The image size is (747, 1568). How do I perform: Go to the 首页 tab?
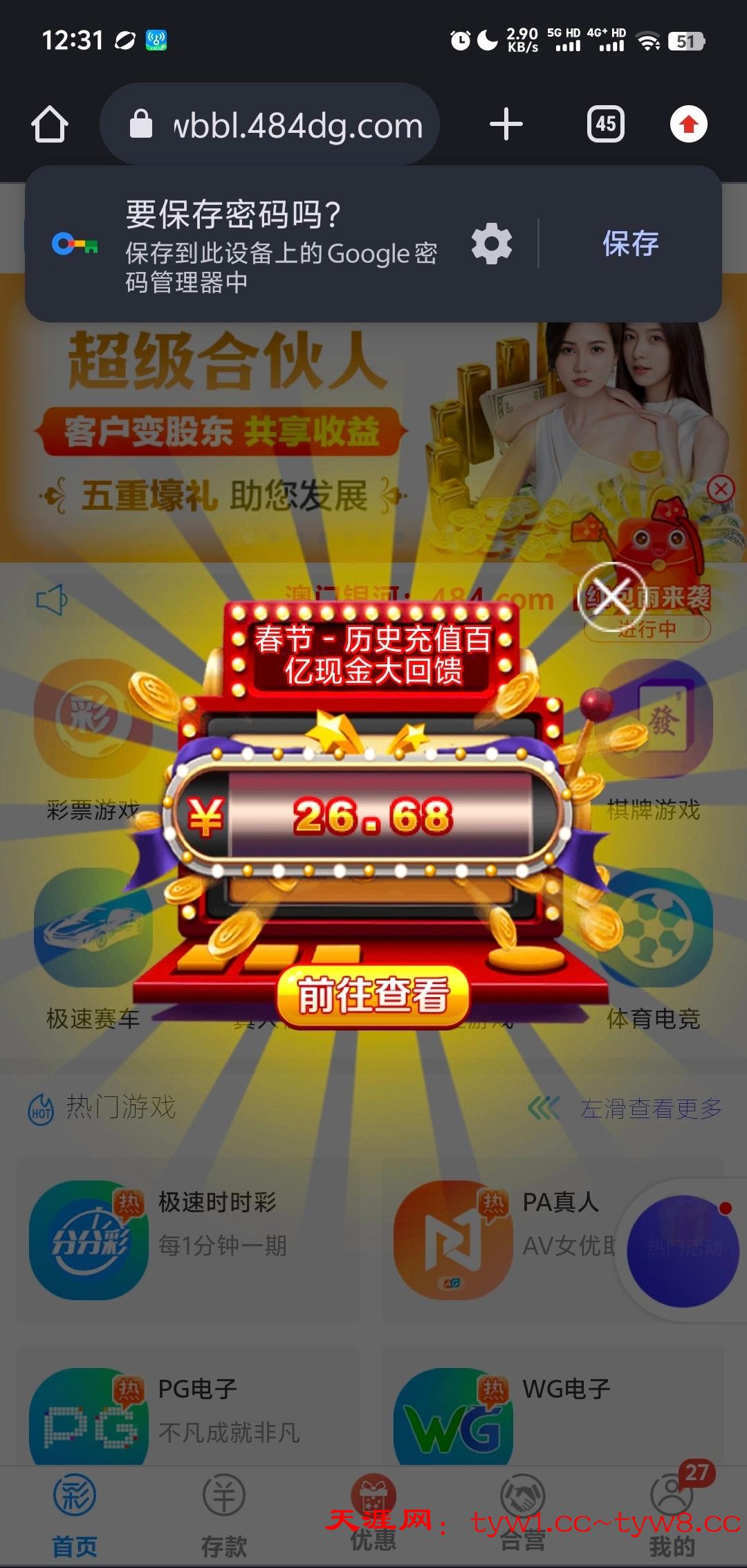(x=75, y=1514)
